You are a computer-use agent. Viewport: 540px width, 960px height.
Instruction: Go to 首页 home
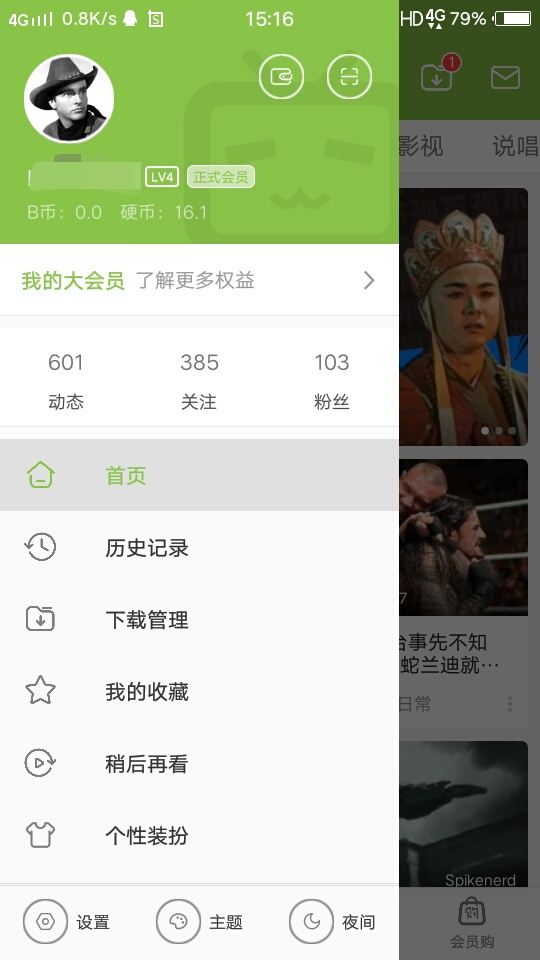coord(199,475)
